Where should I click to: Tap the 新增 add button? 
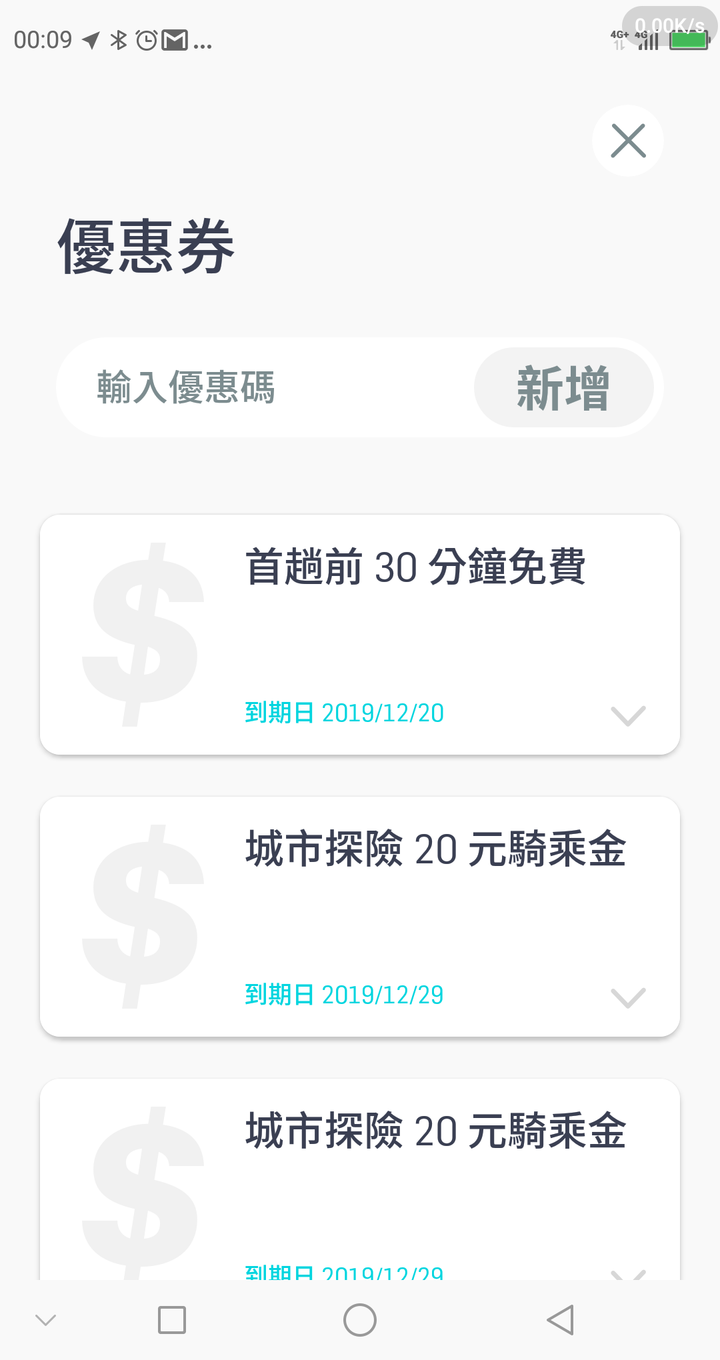pyautogui.click(x=563, y=388)
